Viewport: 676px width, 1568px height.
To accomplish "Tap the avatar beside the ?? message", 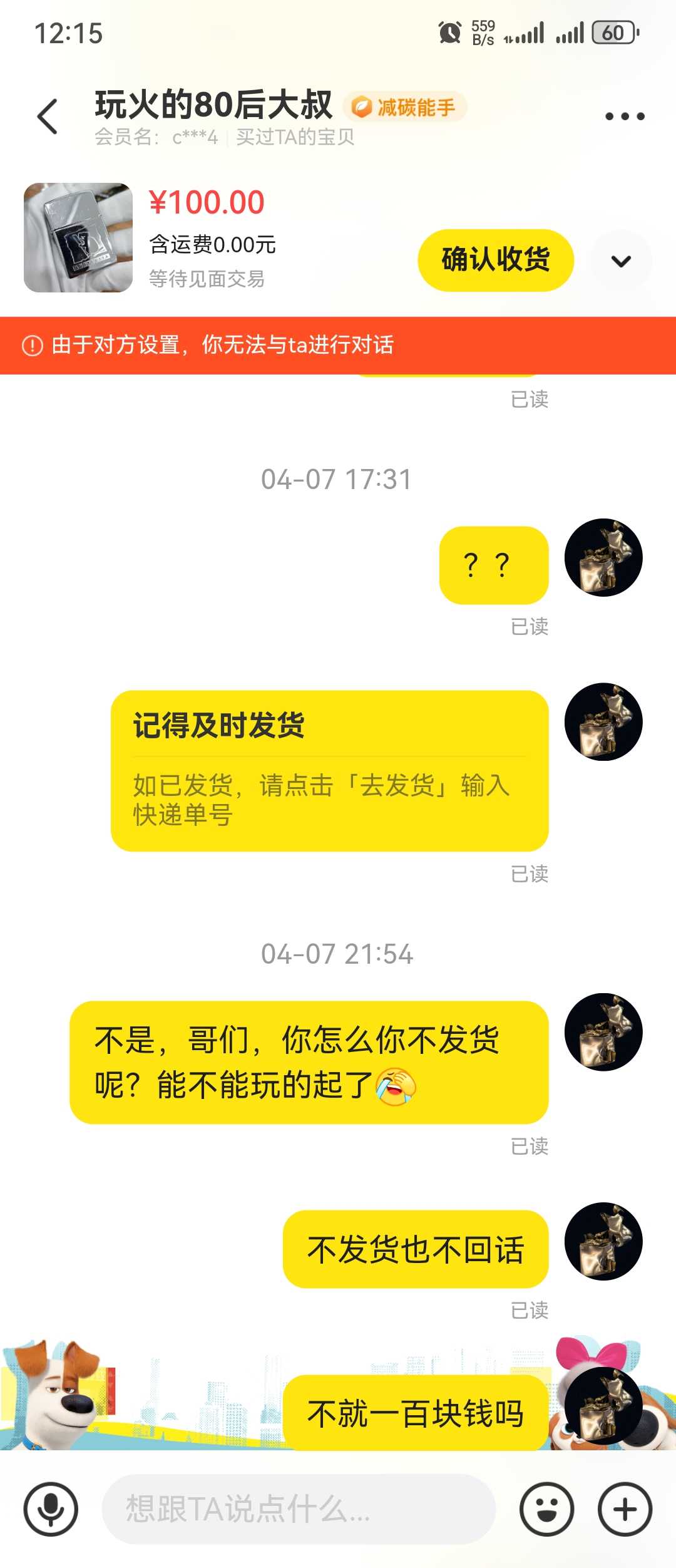I will [603, 557].
